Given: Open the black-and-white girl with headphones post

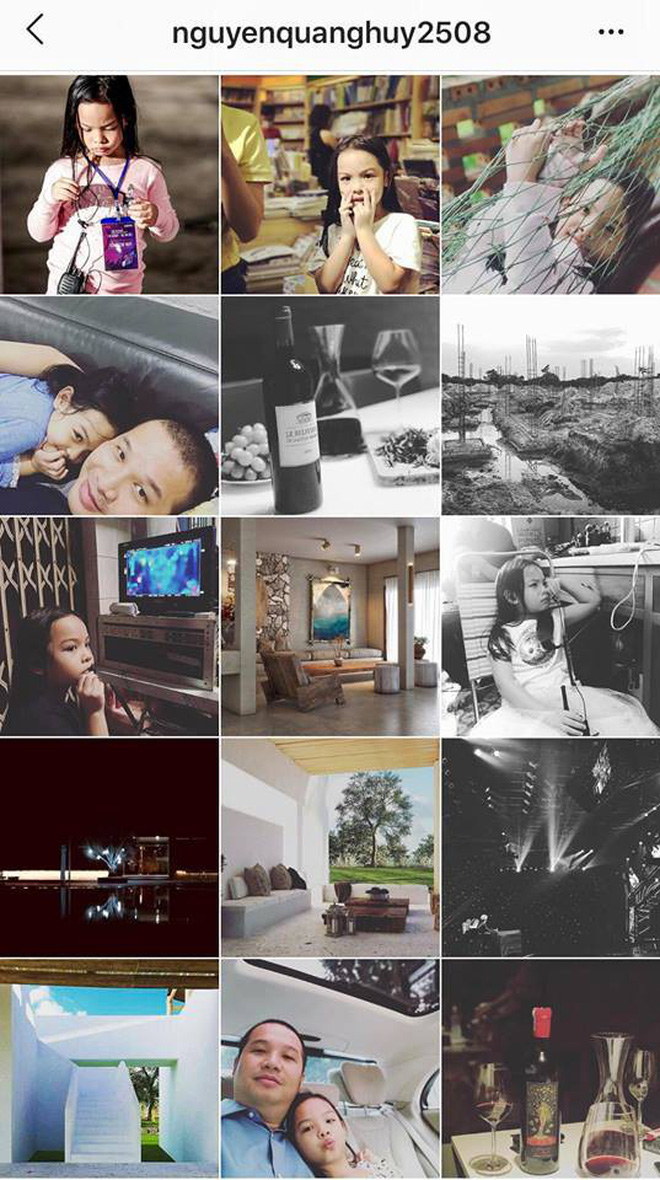Looking at the screenshot, I should click(x=551, y=626).
